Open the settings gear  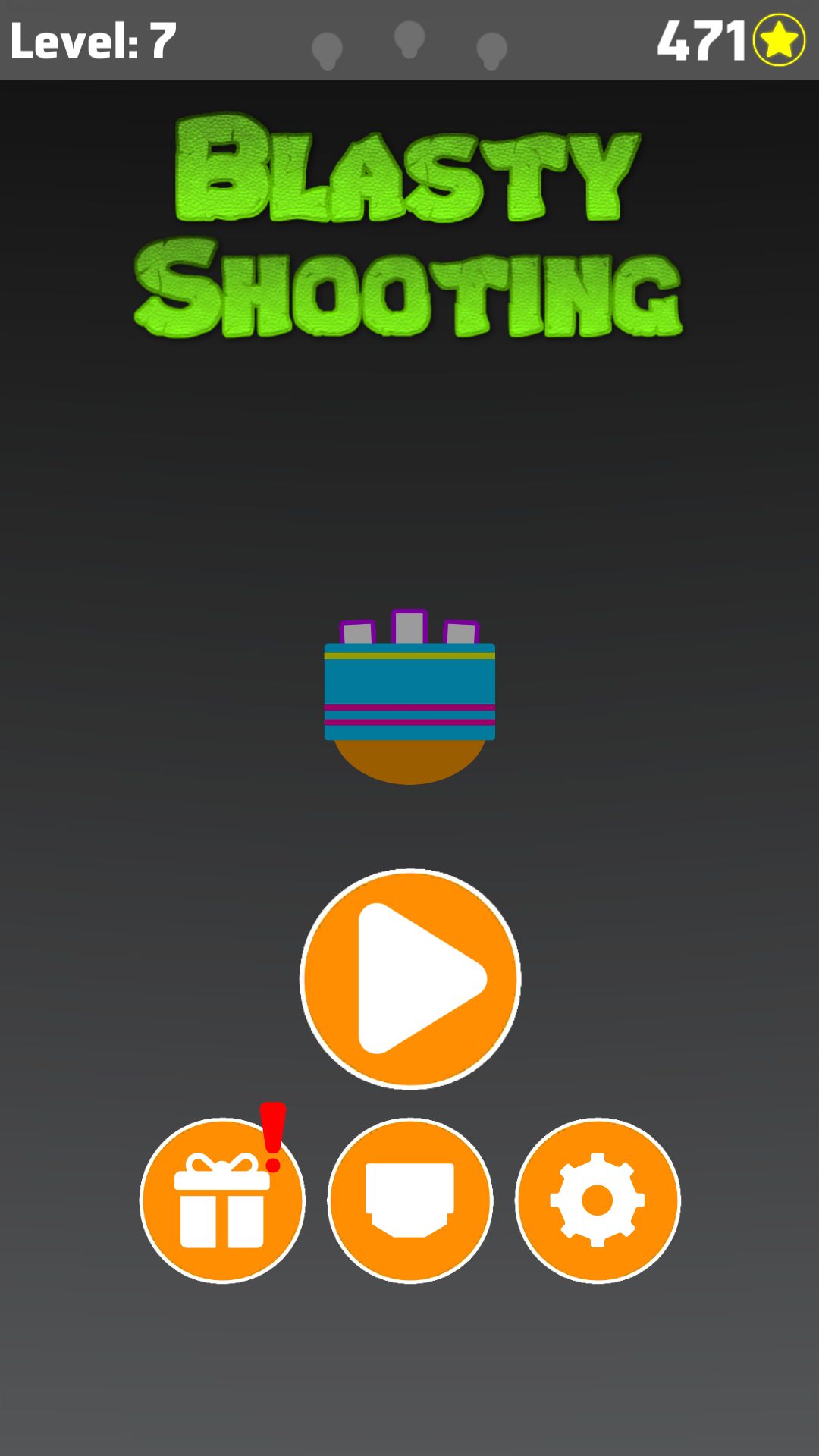click(x=598, y=1200)
